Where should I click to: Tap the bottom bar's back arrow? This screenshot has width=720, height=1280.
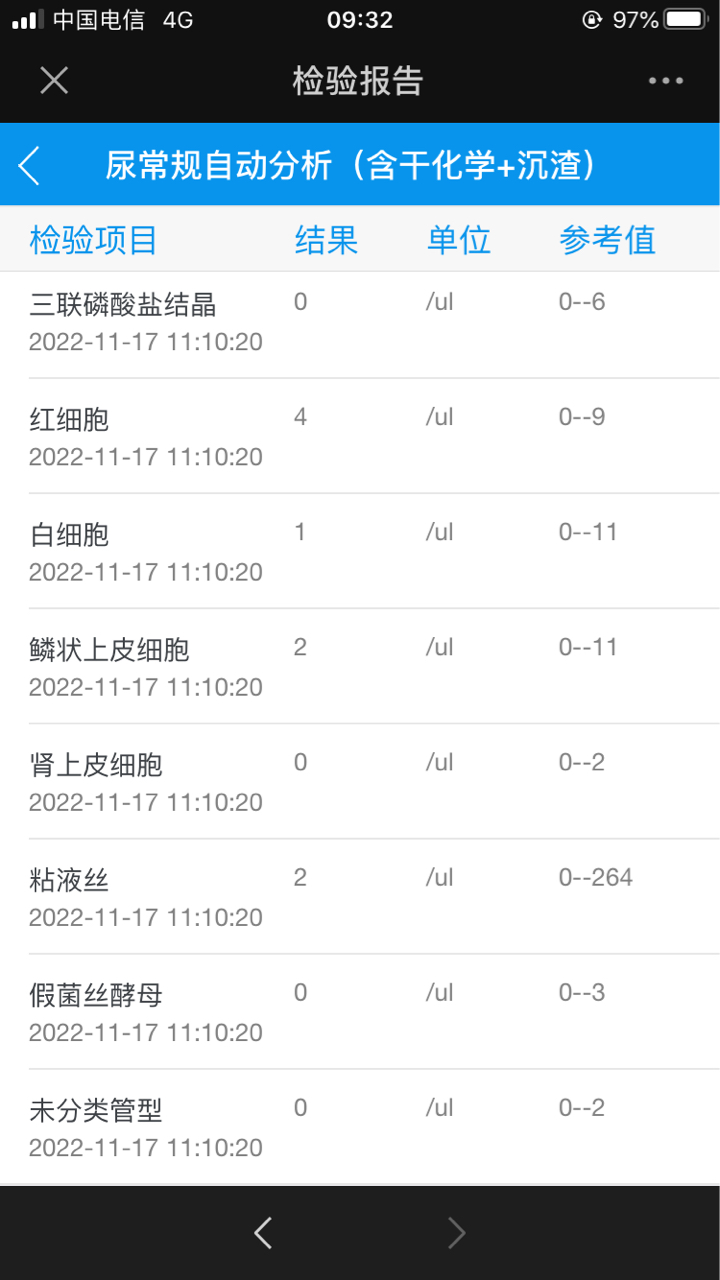tap(263, 1233)
